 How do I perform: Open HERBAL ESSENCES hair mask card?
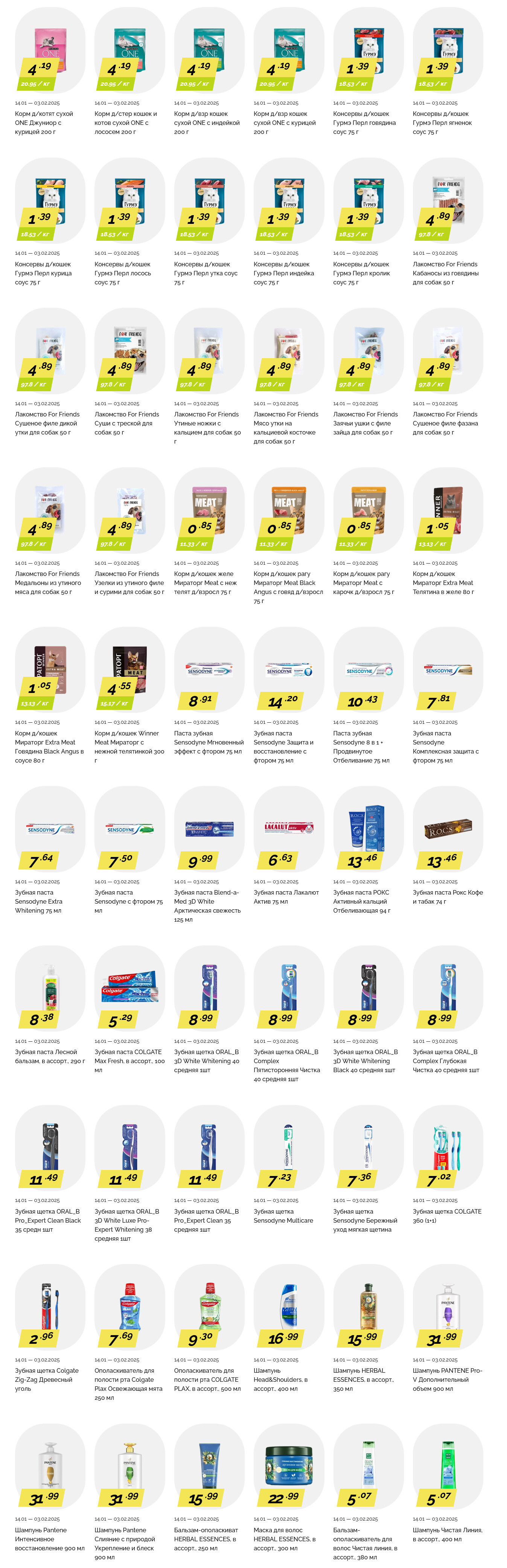(x=288, y=1466)
